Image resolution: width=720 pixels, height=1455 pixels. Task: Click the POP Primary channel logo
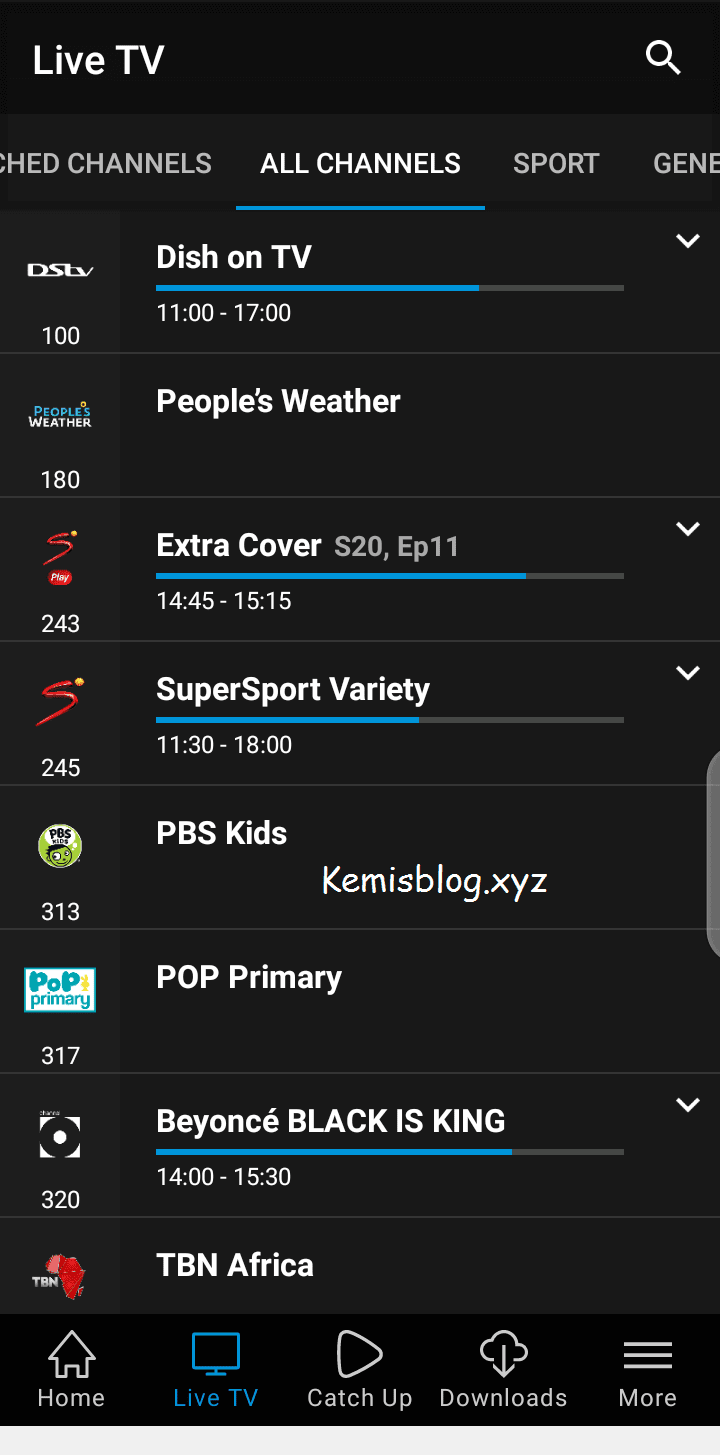click(x=59, y=989)
